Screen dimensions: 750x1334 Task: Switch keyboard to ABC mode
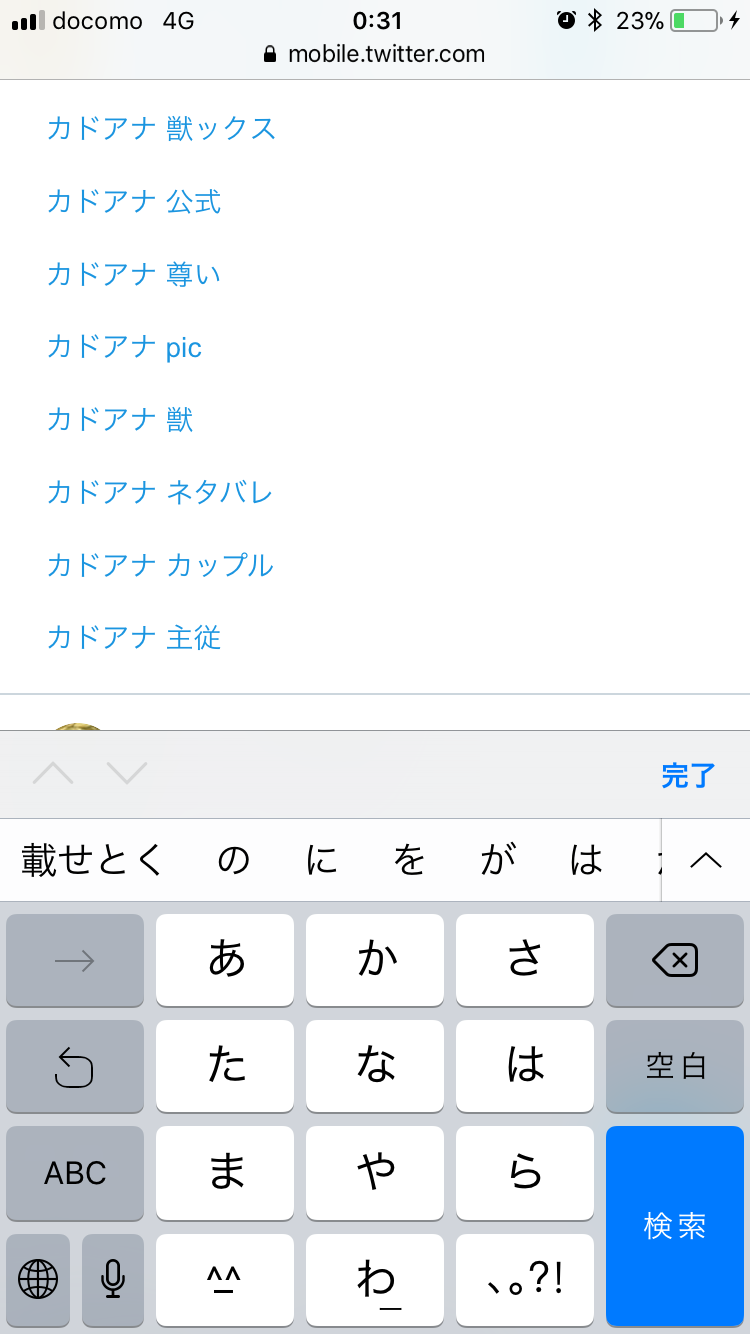click(x=75, y=1173)
